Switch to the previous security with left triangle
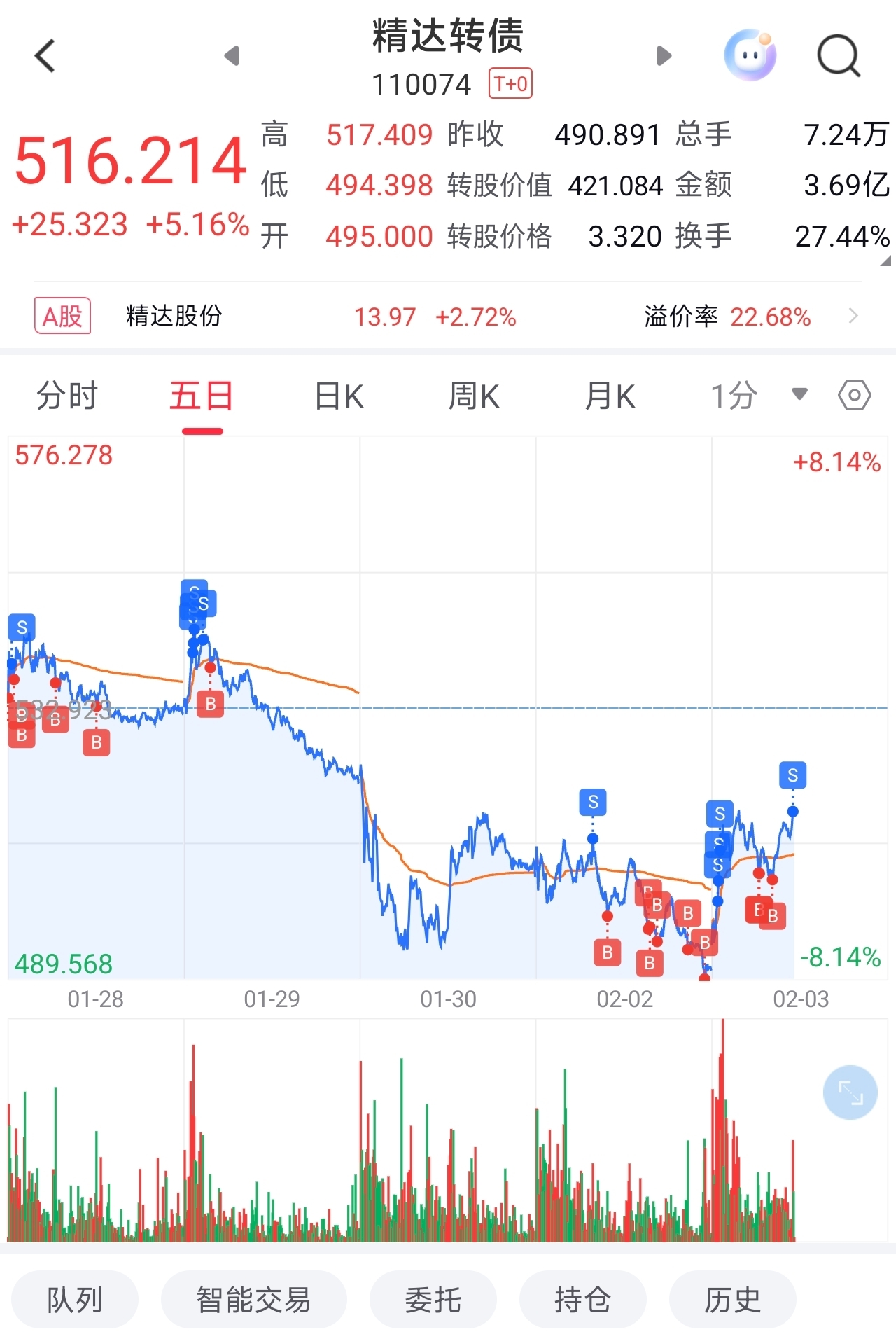Screen dimensions: 896x1339 point(232,56)
